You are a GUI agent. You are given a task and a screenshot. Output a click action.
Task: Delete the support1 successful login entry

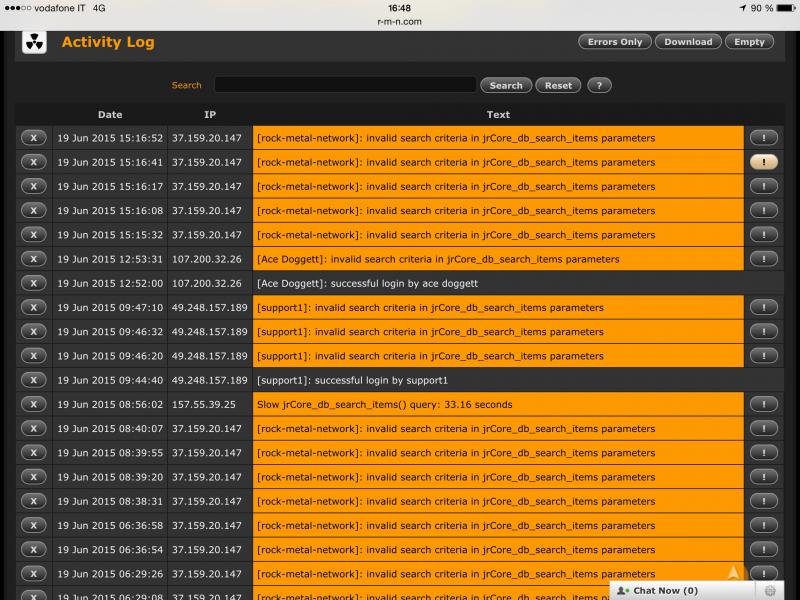[x=33, y=380]
